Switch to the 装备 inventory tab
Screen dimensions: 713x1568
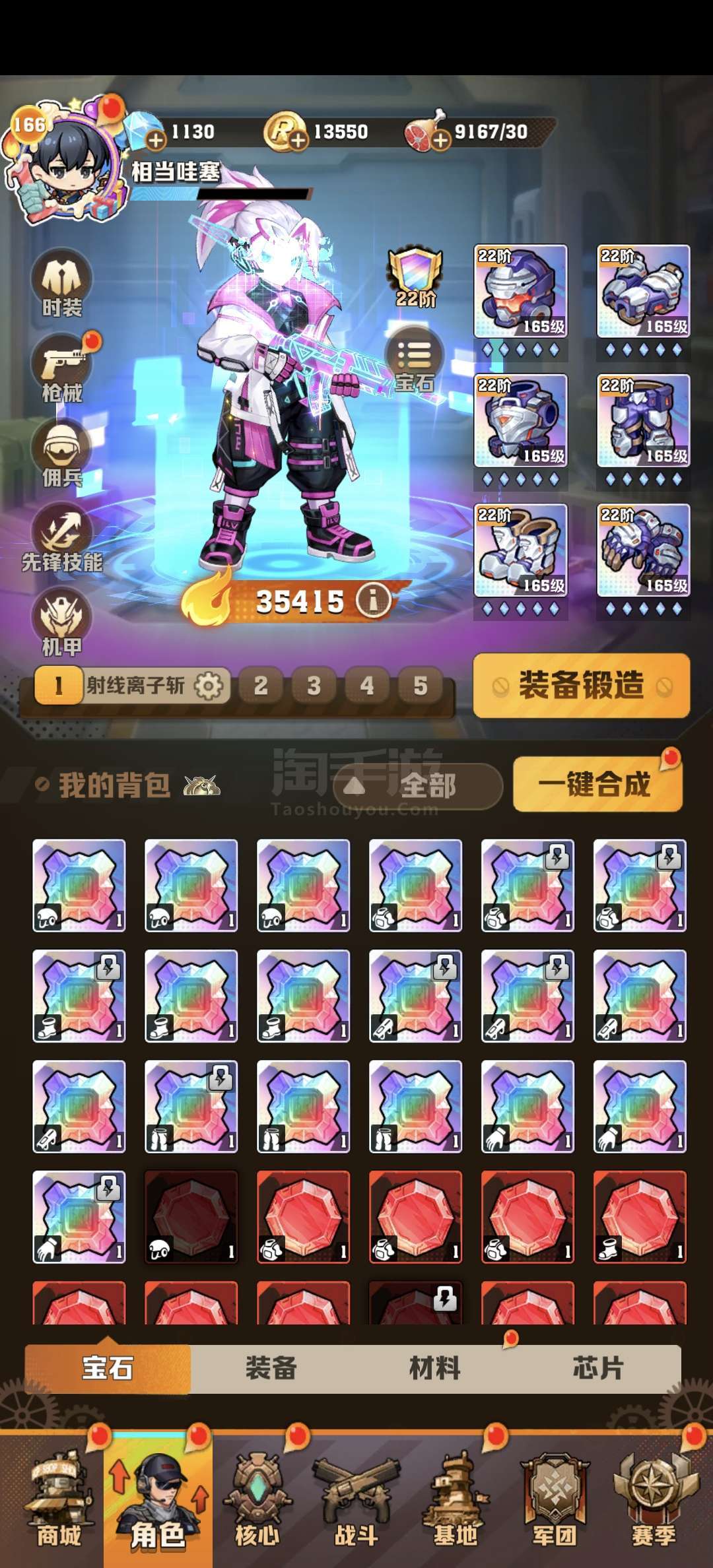[x=271, y=1367]
